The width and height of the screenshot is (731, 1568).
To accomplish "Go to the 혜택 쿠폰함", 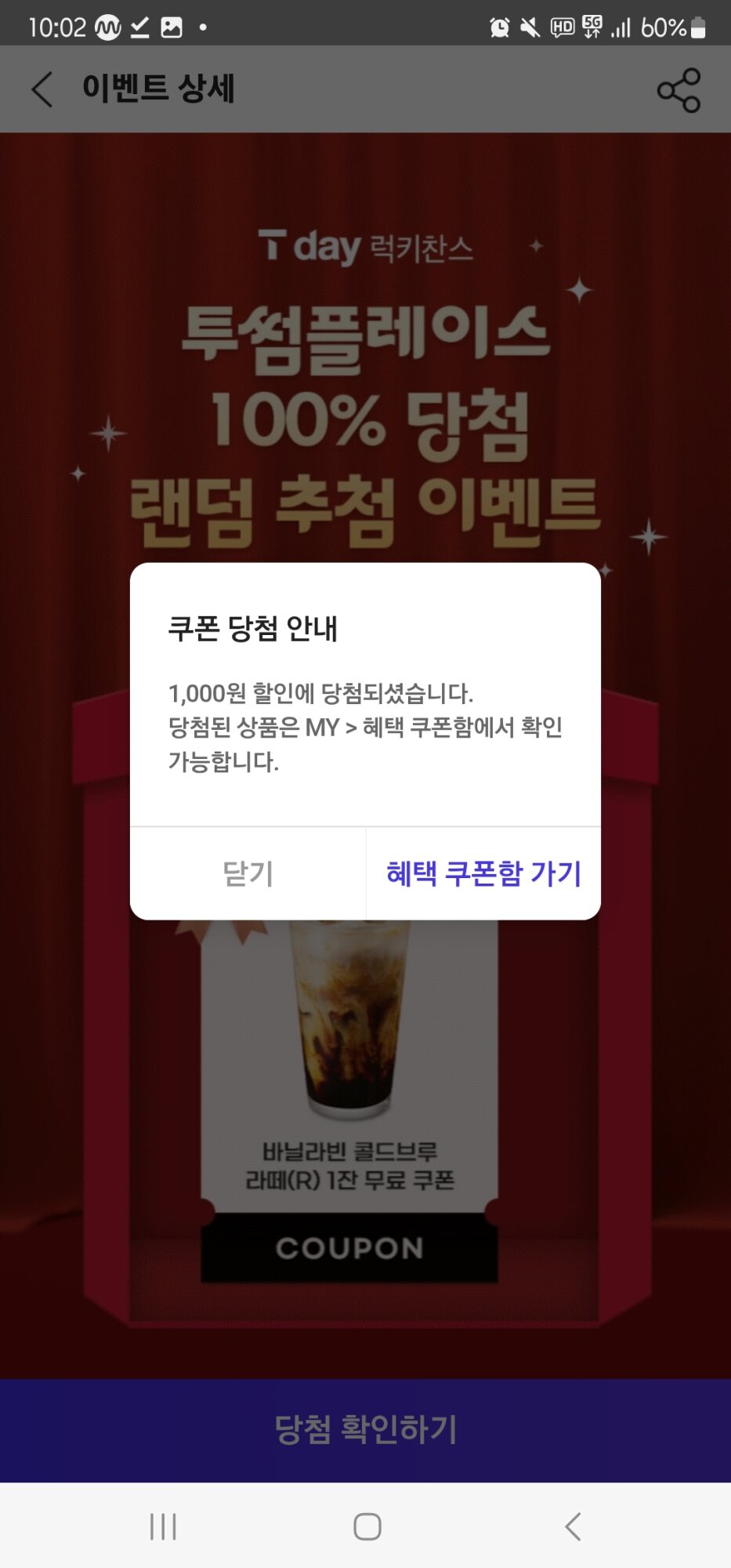I will (x=483, y=873).
